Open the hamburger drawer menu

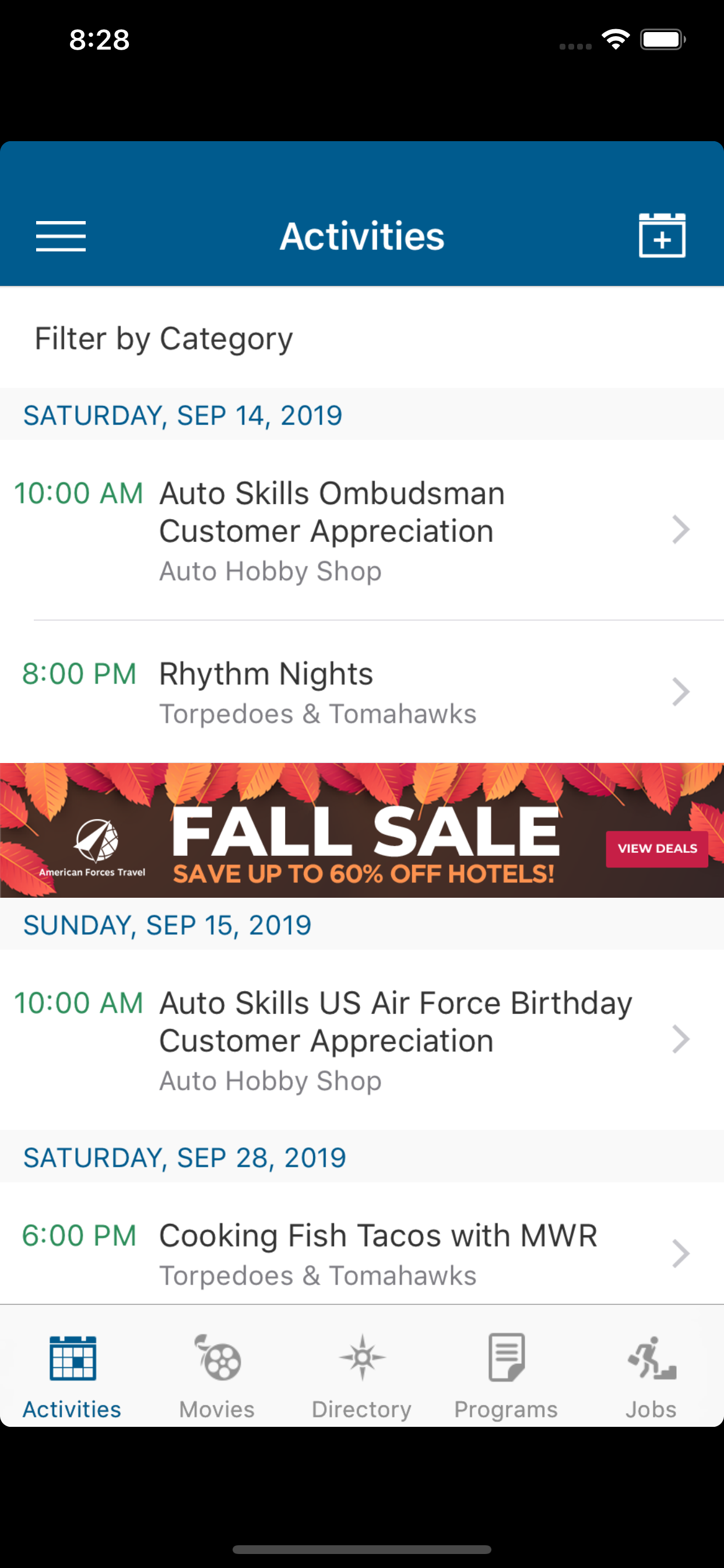coord(61,236)
